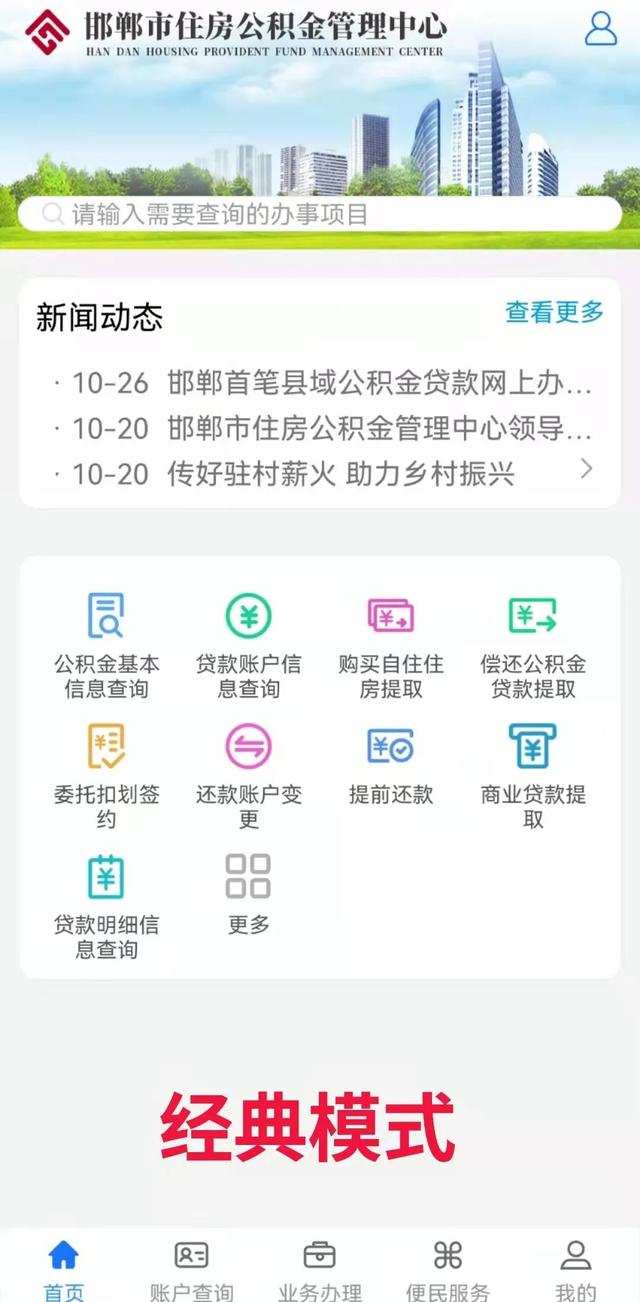Image resolution: width=640 pixels, height=1302 pixels.
Task: Open 贷款明细信息查询
Action: (x=106, y=905)
